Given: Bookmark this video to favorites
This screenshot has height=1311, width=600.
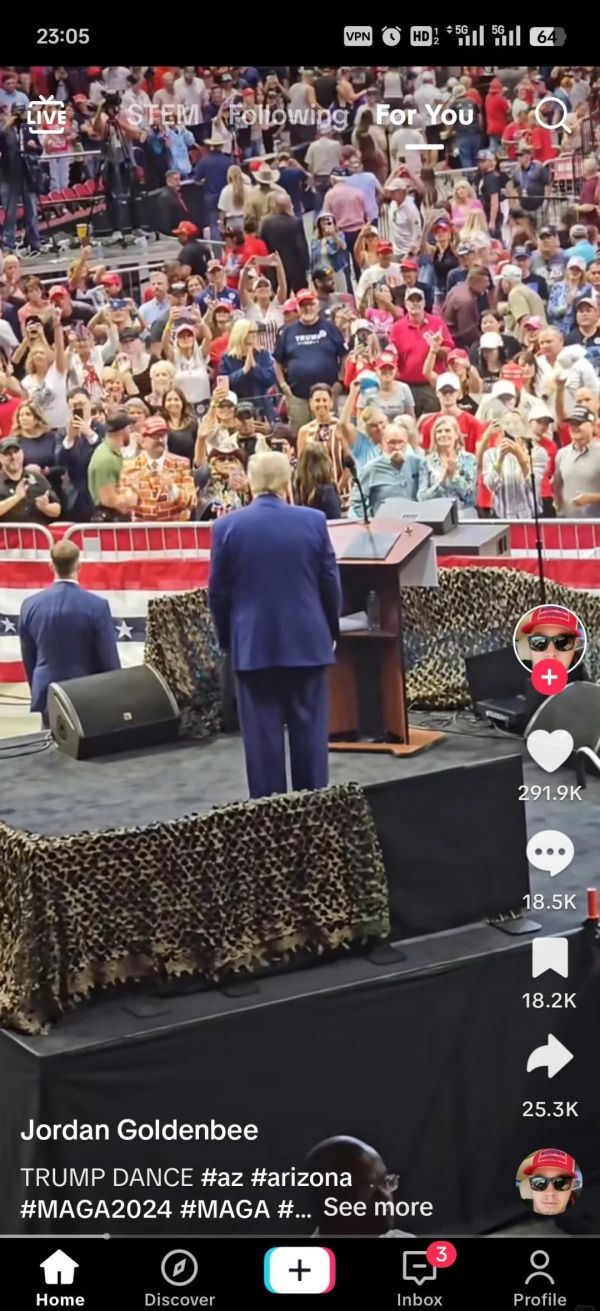Looking at the screenshot, I should point(550,957).
